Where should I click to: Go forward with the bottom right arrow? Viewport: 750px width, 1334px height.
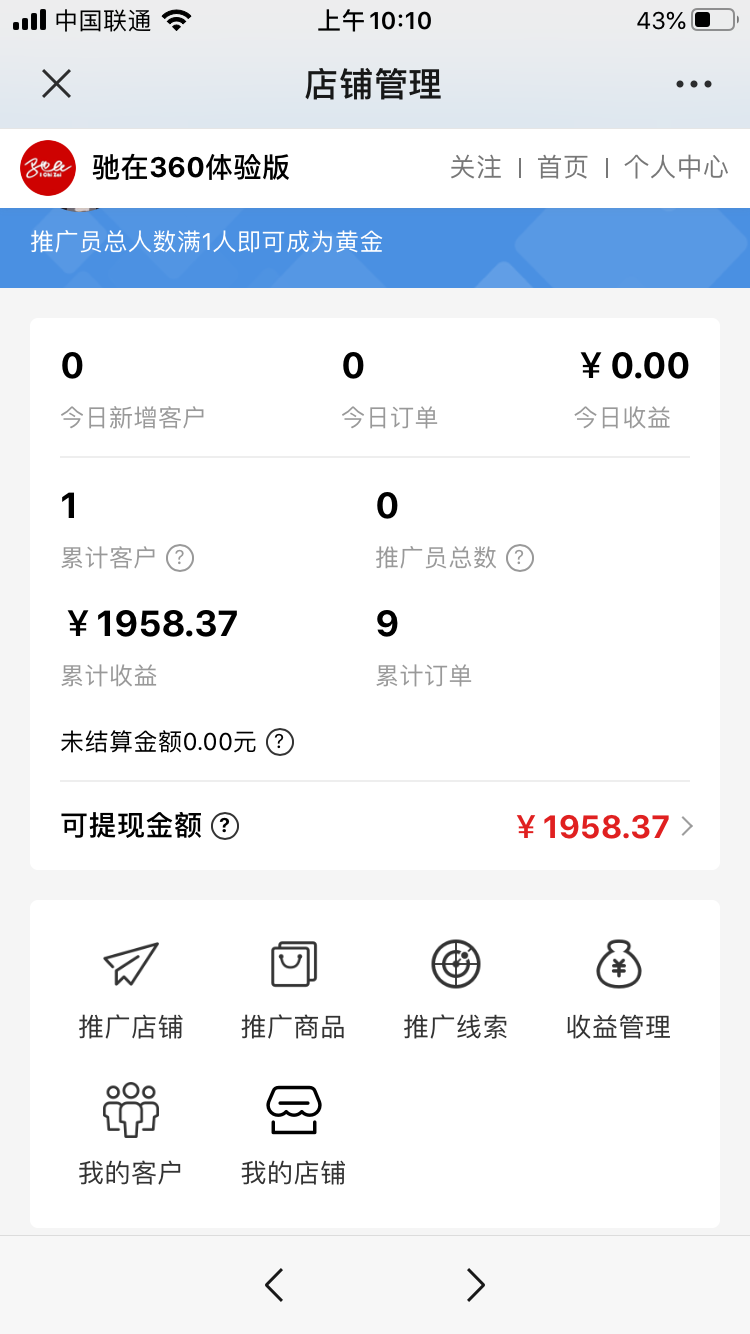click(x=476, y=1285)
